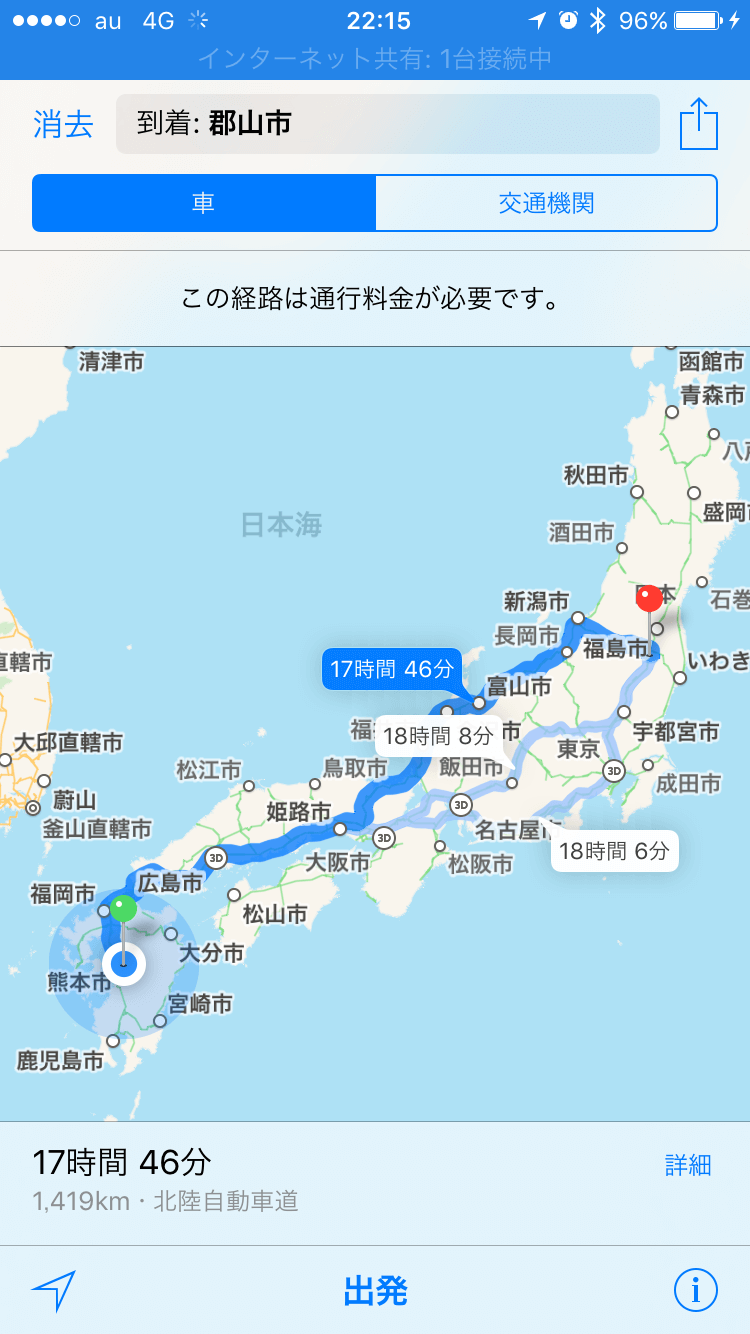Viewport: 750px width, 1334px height.
Task: Open the 到着: 郡山市 destination field
Action: [x=387, y=124]
